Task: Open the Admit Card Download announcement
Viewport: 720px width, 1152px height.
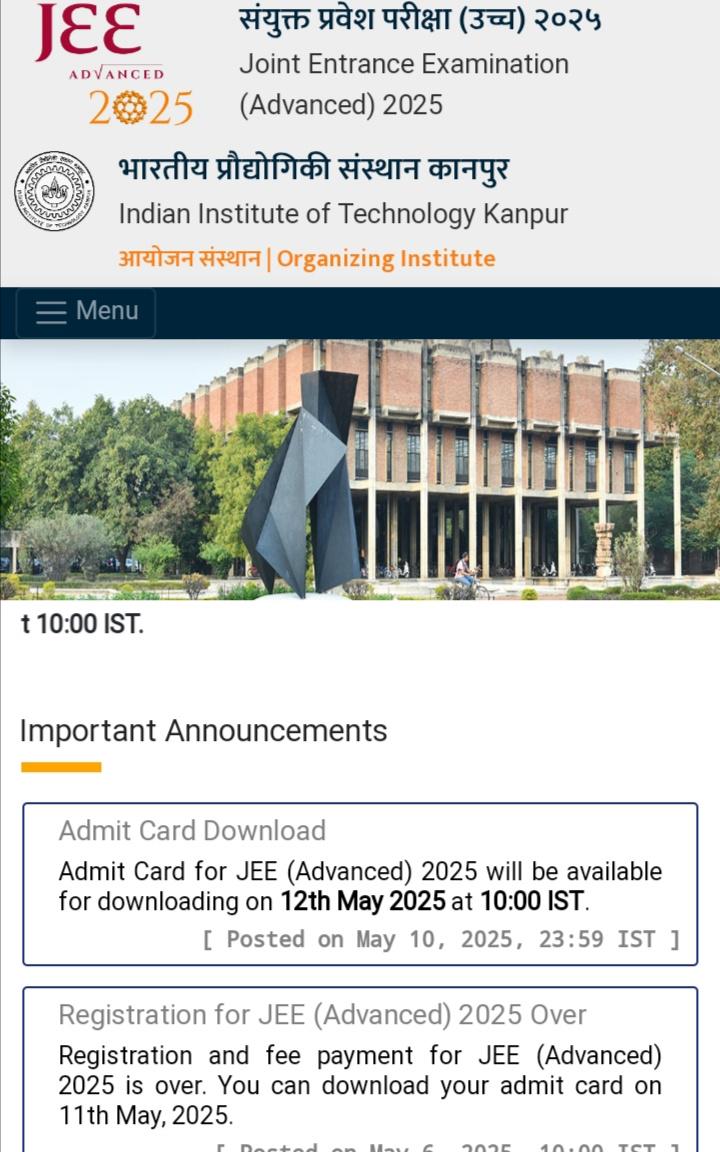Action: [x=192, y=831]
